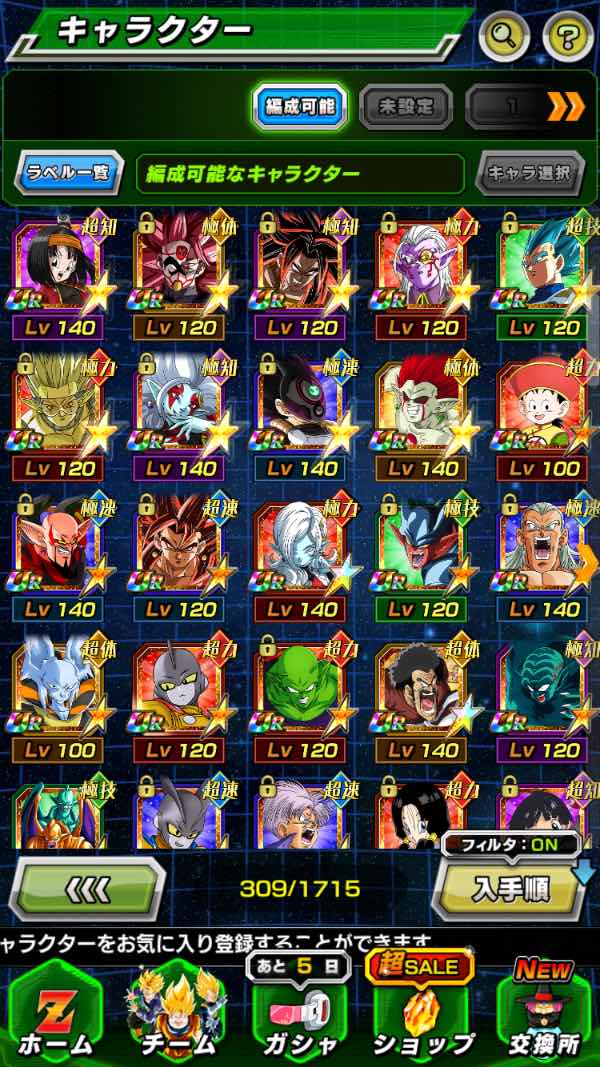Image resolution: width=600 pixels, height=1067 pixels.
Task: Change sort order via 入手順 button
Action: 509,890
